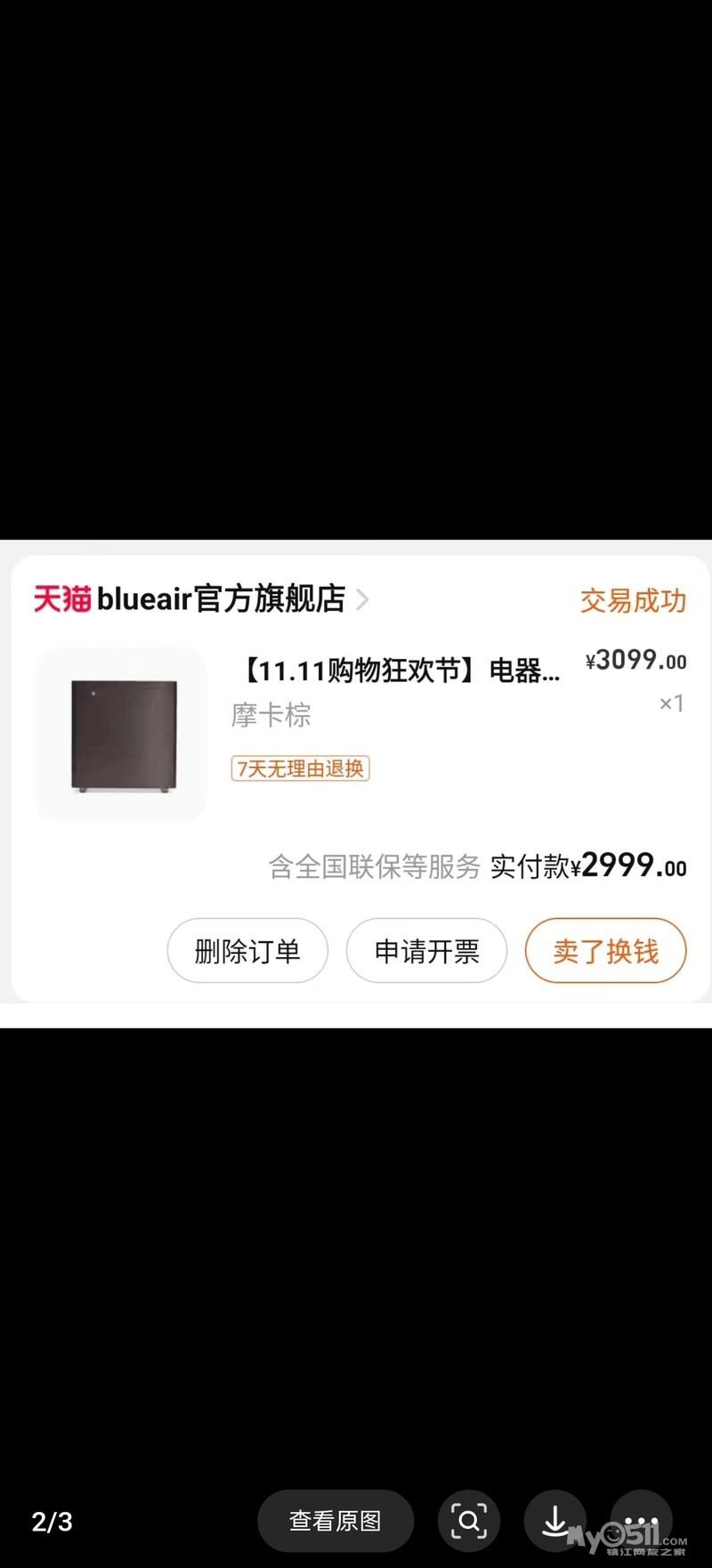Open the three-dot more options menu

tap(641, 1519)
